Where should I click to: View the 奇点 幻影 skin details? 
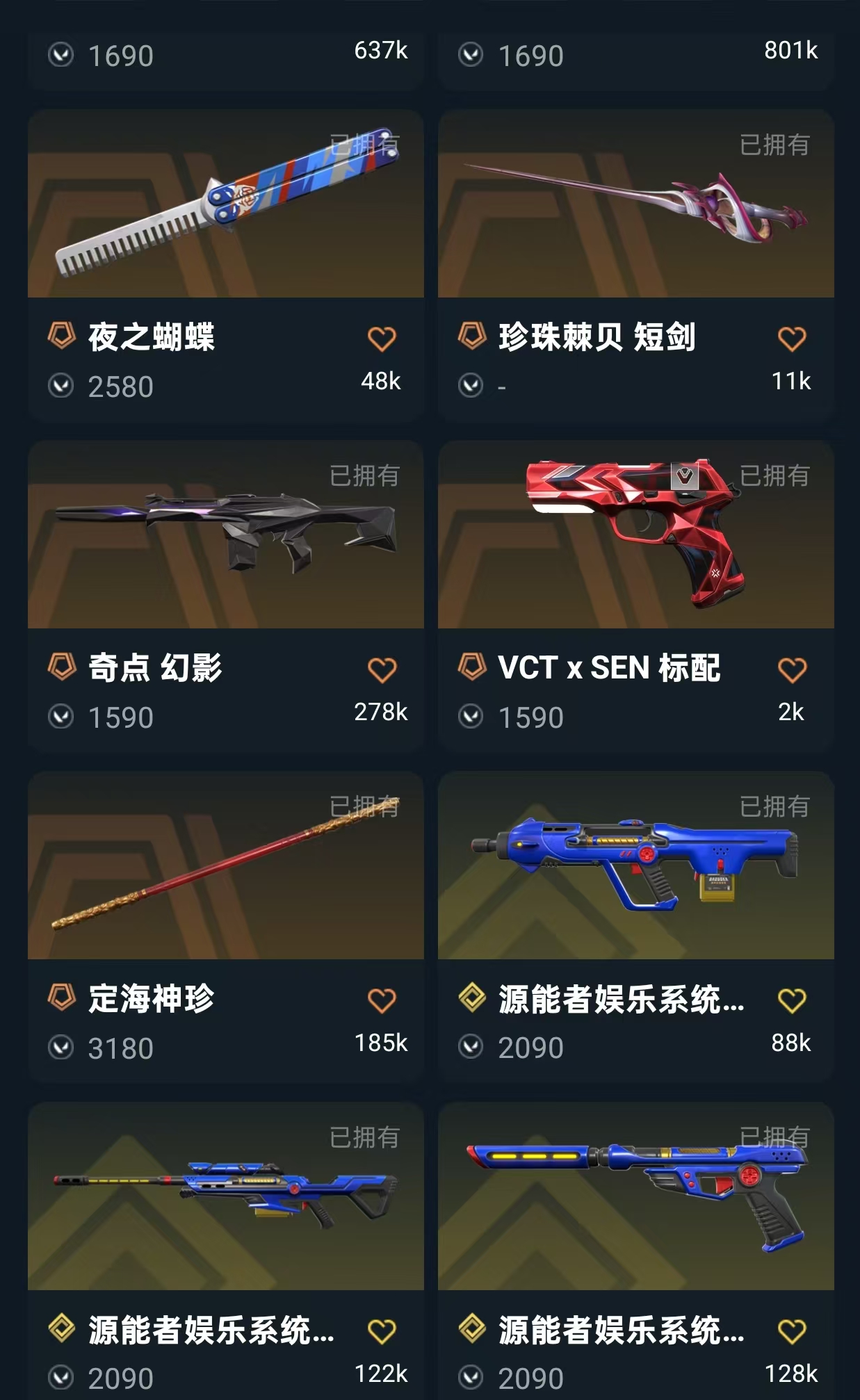225,535
